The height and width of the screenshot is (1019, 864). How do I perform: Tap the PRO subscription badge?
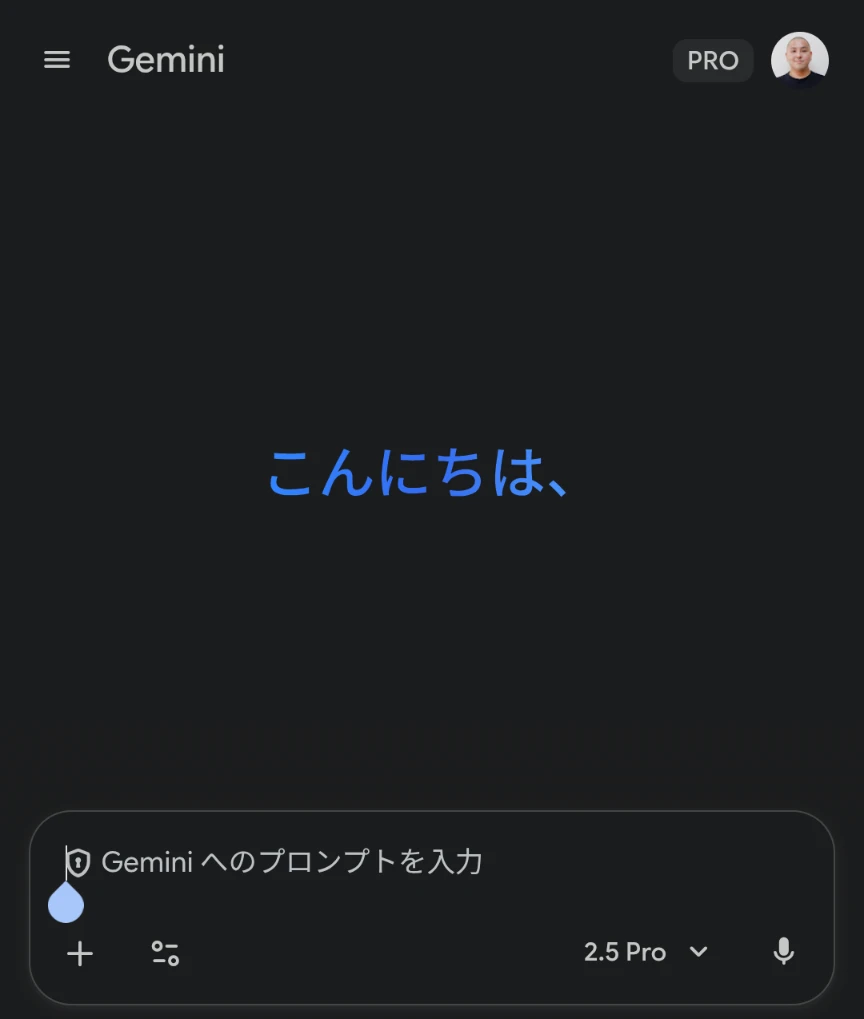[712, 61]
